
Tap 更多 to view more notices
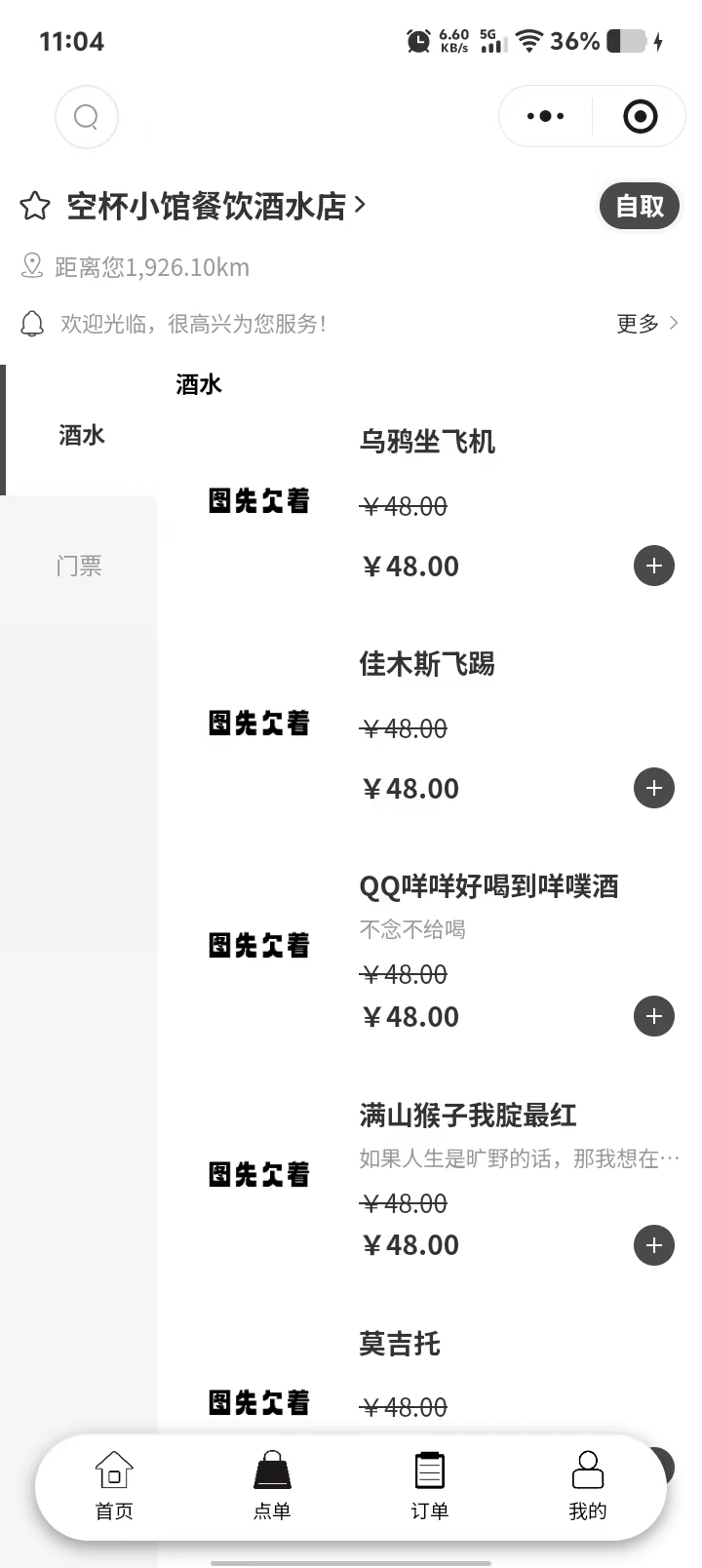[x=646, y=324]
